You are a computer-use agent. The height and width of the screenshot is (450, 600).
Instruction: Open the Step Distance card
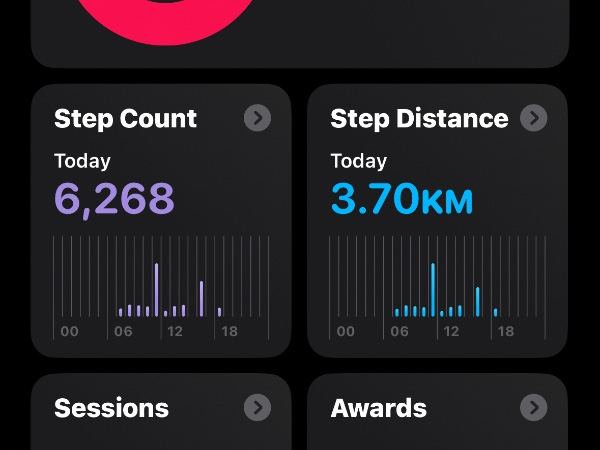pyautogui.click(x=437, y=220)
